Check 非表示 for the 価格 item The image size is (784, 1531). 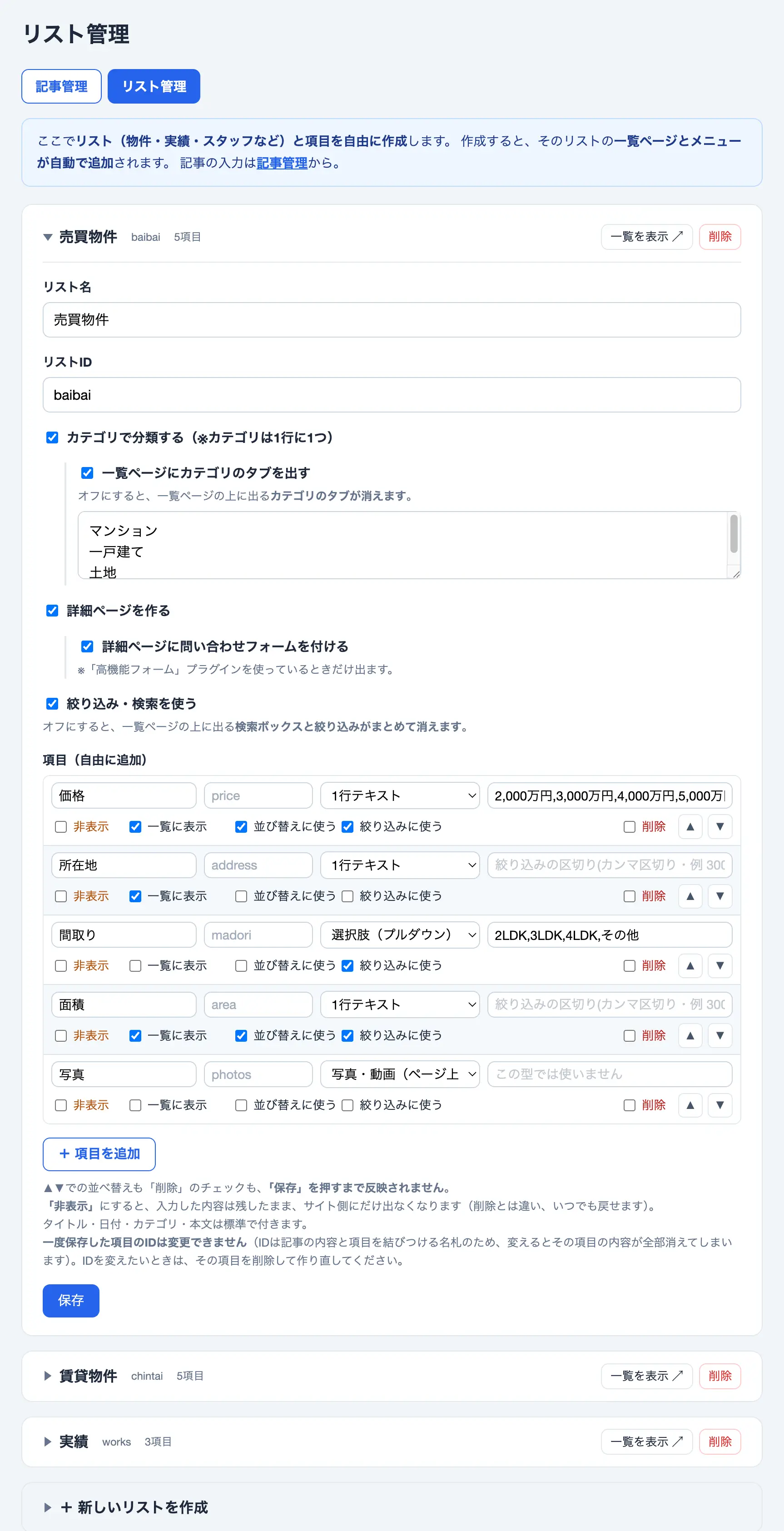(x=60, y=827)
